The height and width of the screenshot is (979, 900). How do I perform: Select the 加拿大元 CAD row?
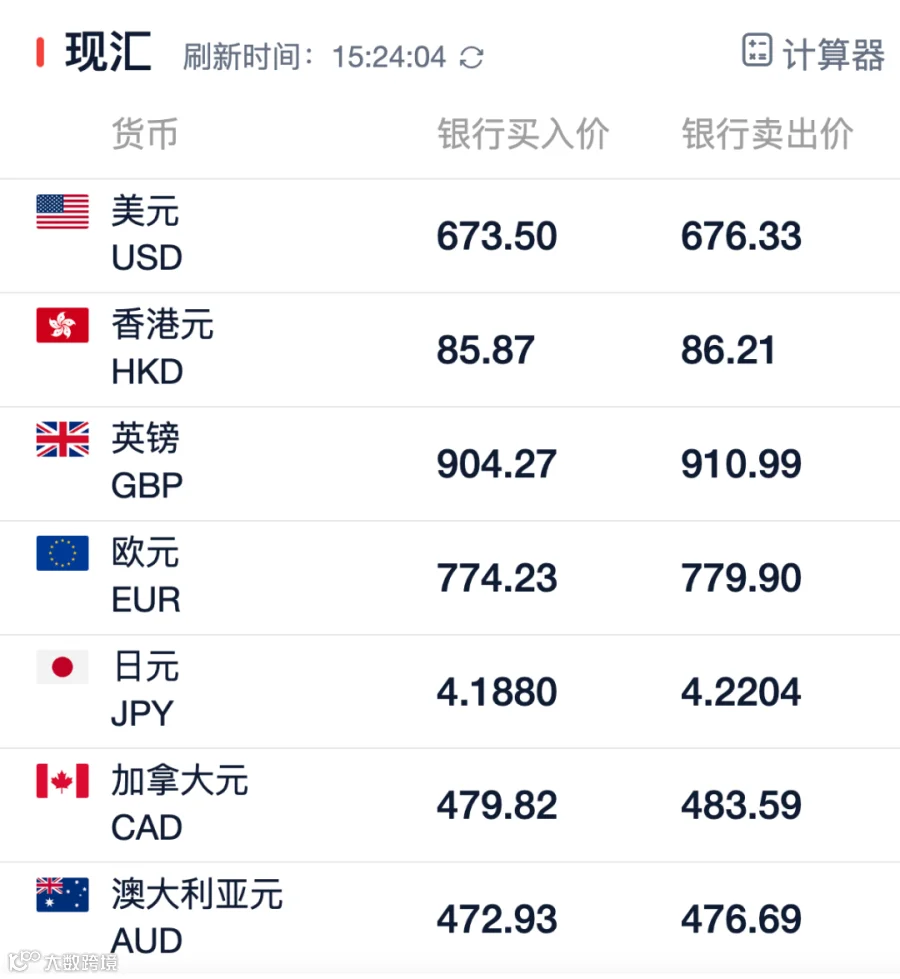pos(450,805)
